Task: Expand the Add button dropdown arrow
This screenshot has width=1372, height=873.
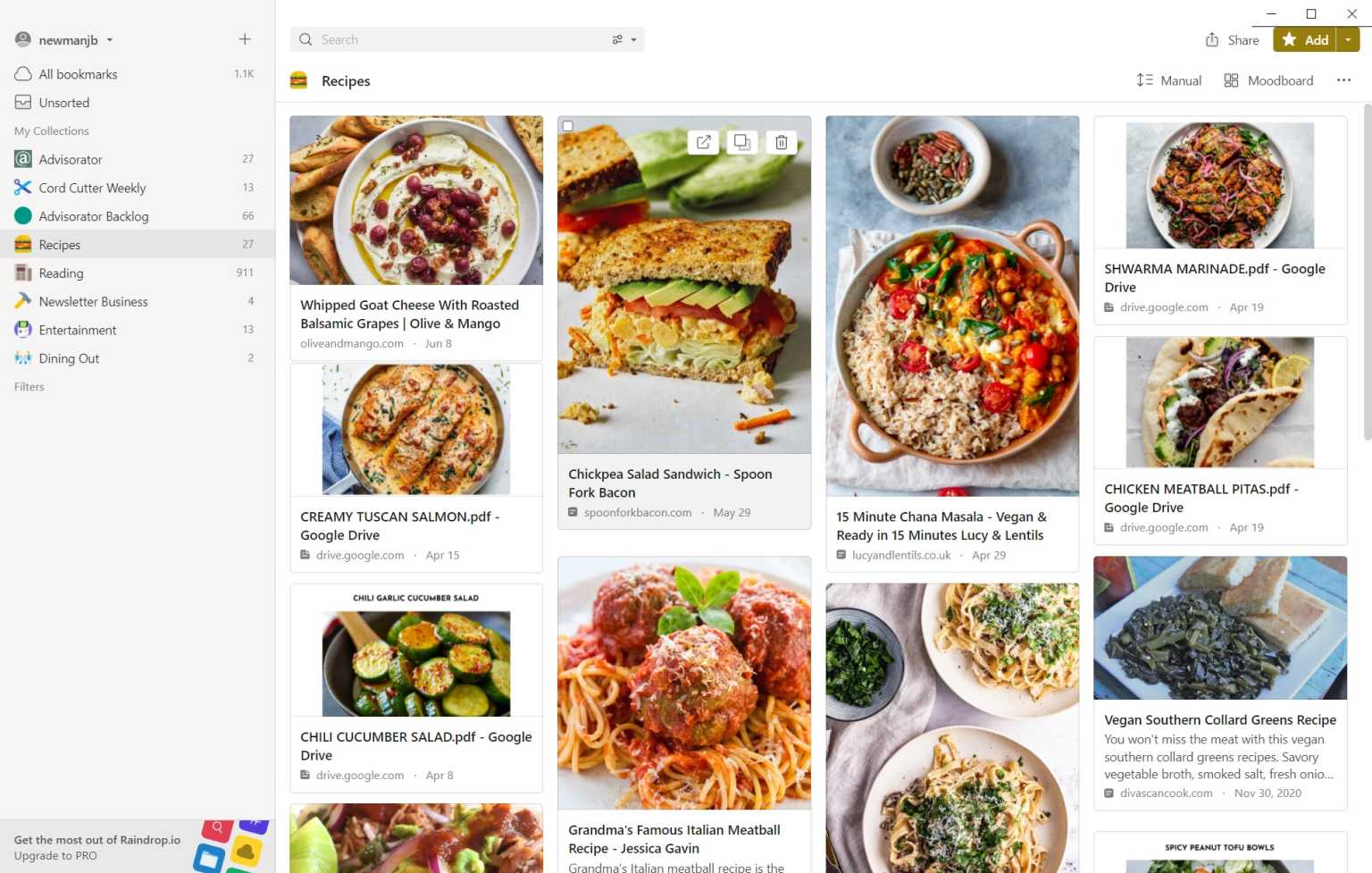Action: 1348,39
